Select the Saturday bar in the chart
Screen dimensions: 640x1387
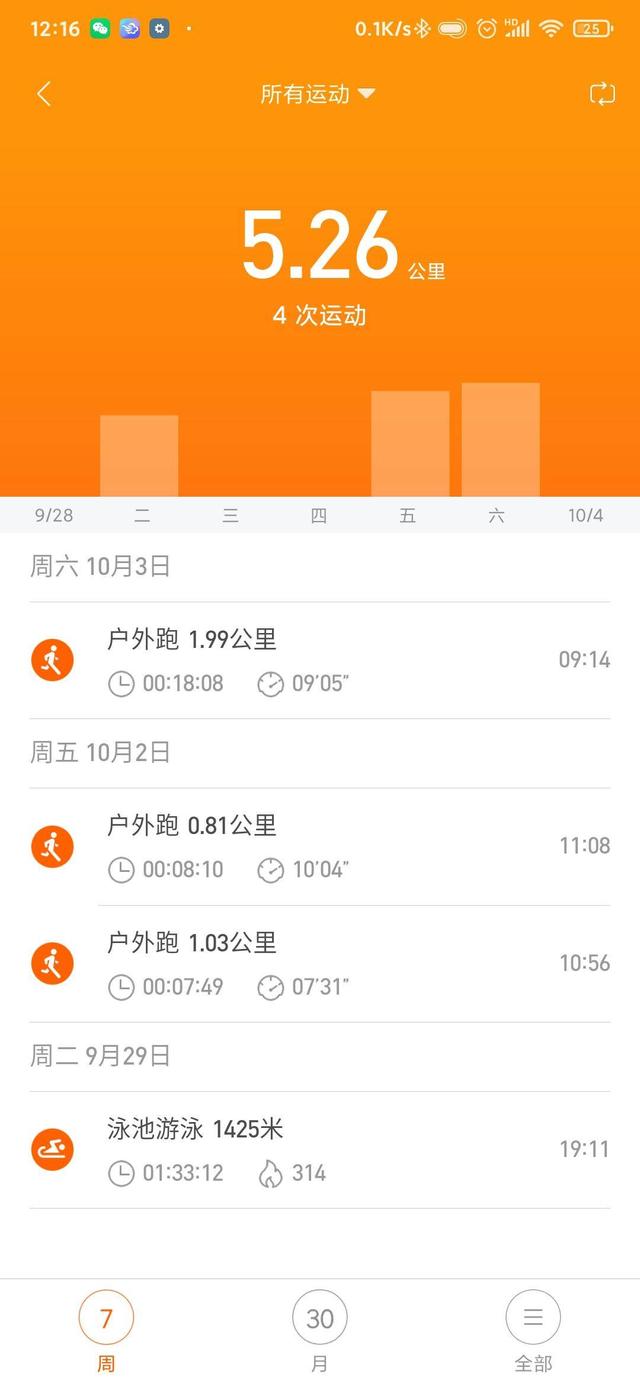click(x=501, y=440)
